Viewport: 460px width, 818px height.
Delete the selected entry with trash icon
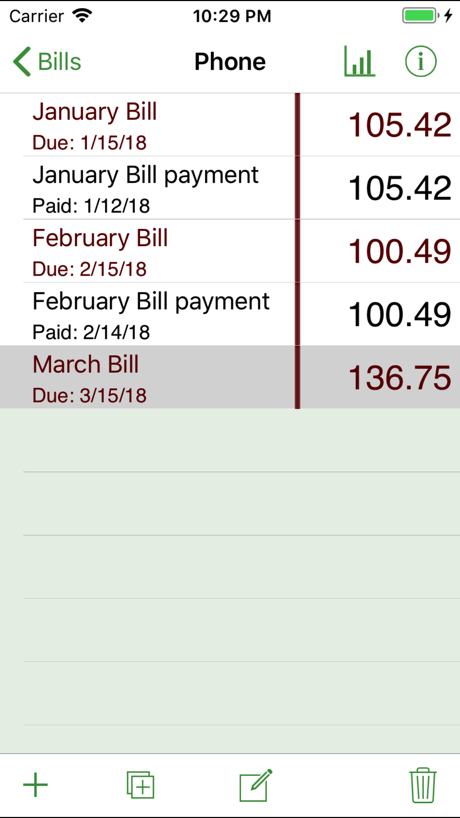pos(423,785)
